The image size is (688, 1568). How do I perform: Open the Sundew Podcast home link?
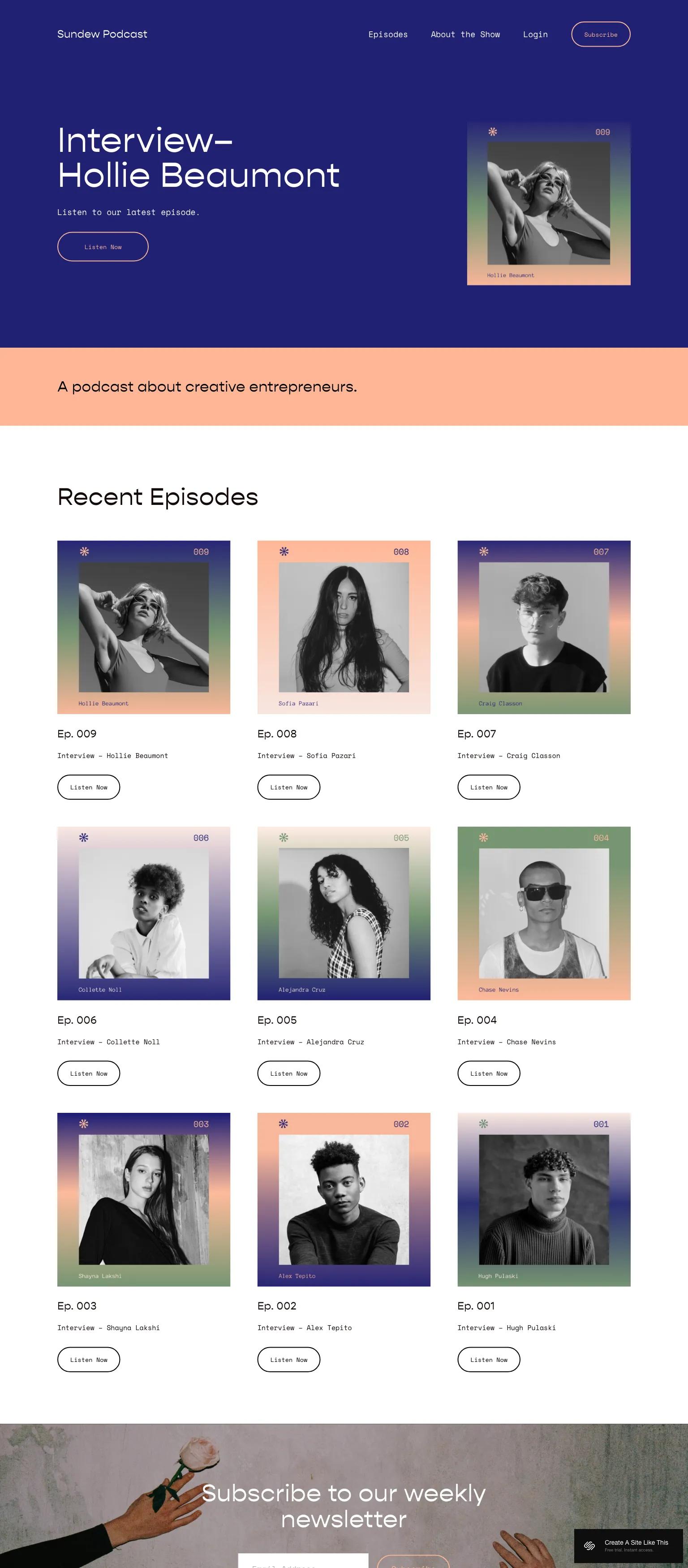tap(102, 34)
